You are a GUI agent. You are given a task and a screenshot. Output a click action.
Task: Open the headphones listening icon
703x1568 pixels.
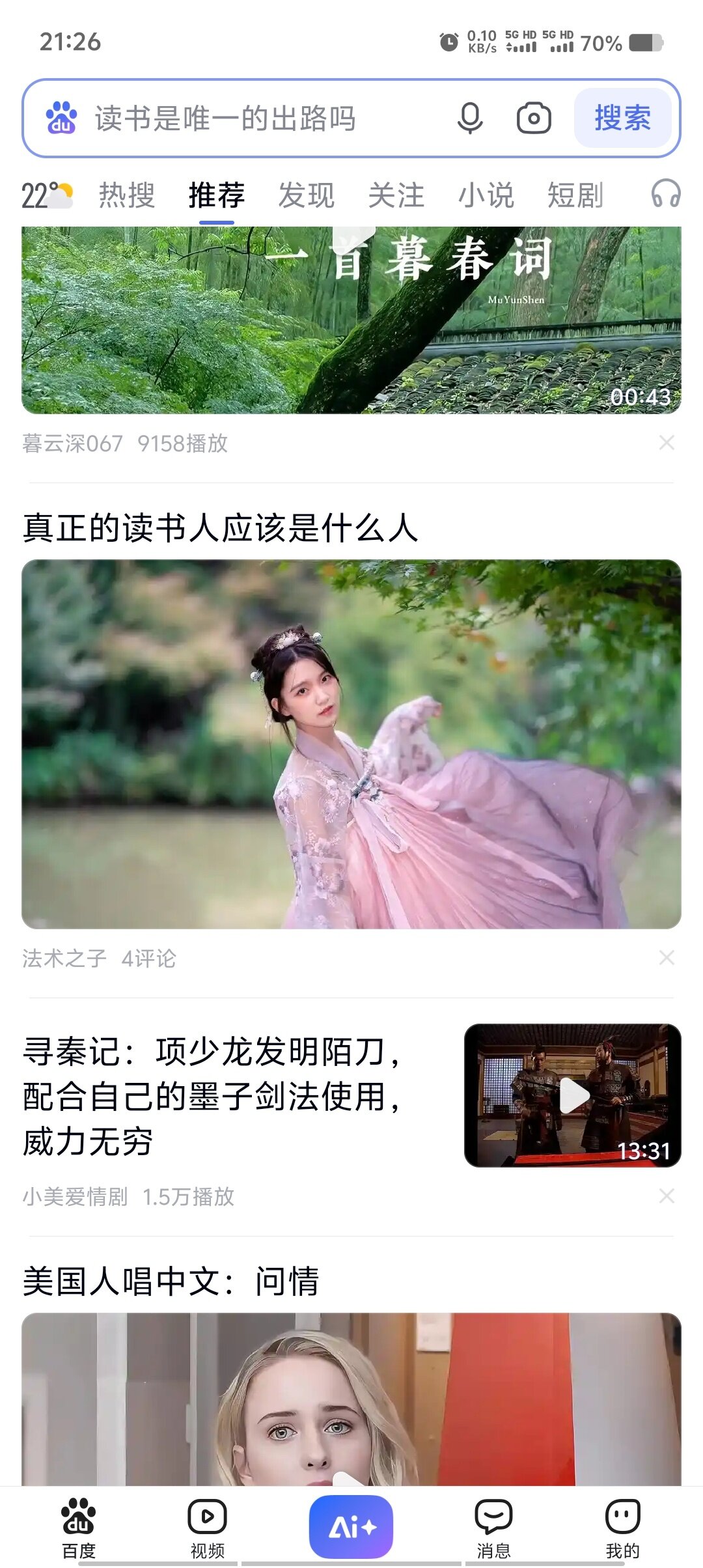(x=666, y=194)
